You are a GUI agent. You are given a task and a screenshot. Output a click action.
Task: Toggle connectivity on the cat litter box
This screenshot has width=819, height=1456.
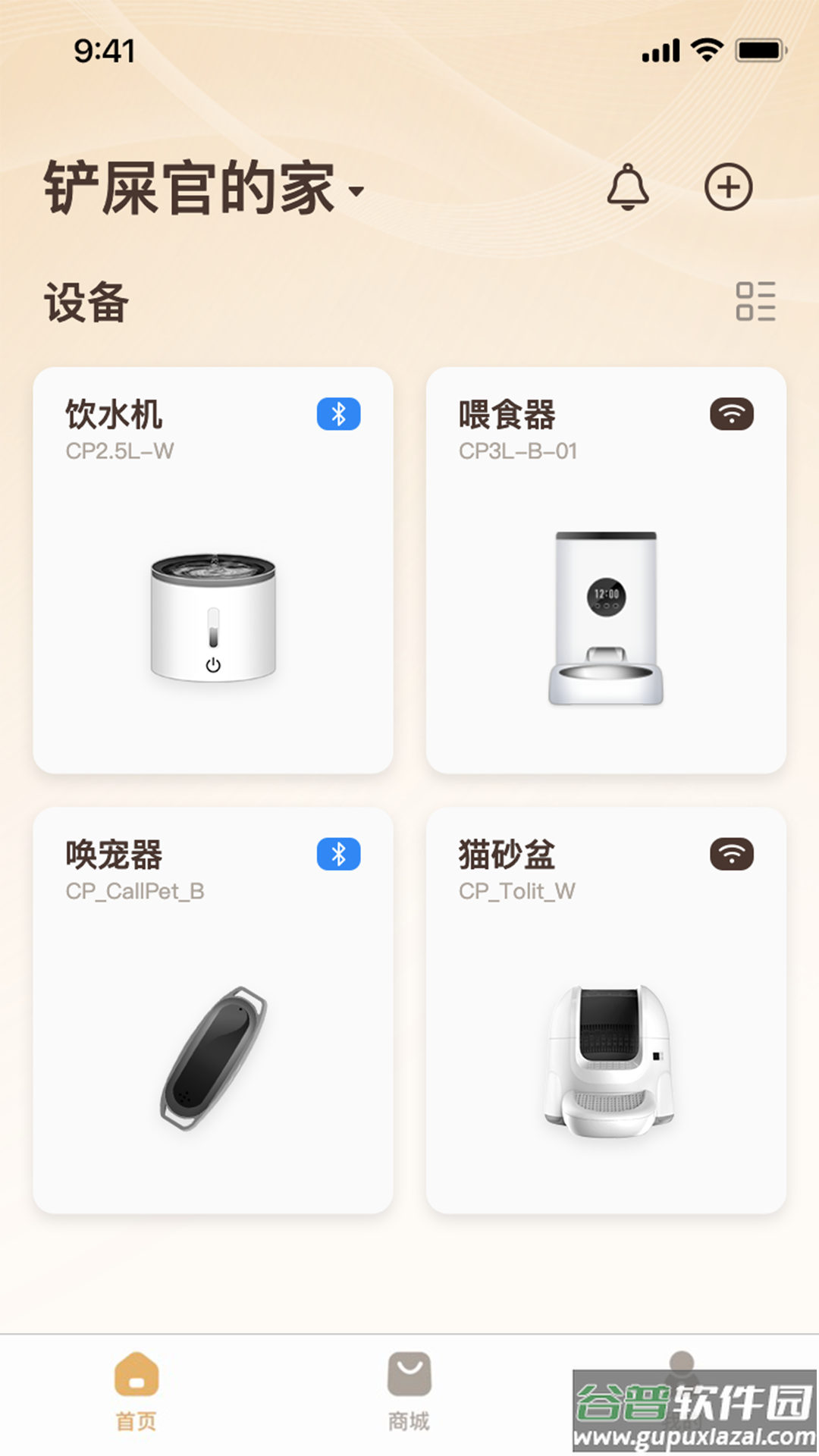732,852
